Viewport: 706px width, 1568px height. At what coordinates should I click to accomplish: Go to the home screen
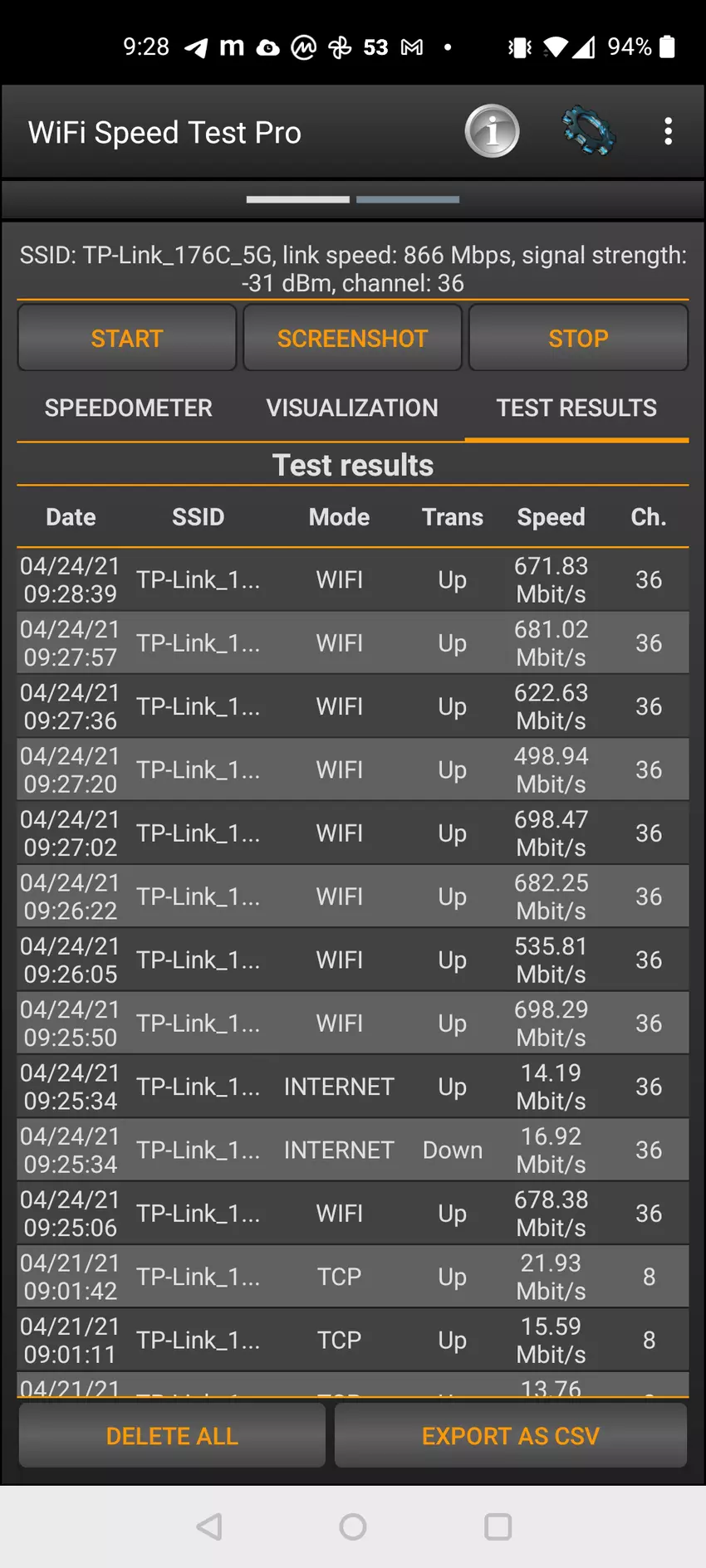pos(353,1526)
